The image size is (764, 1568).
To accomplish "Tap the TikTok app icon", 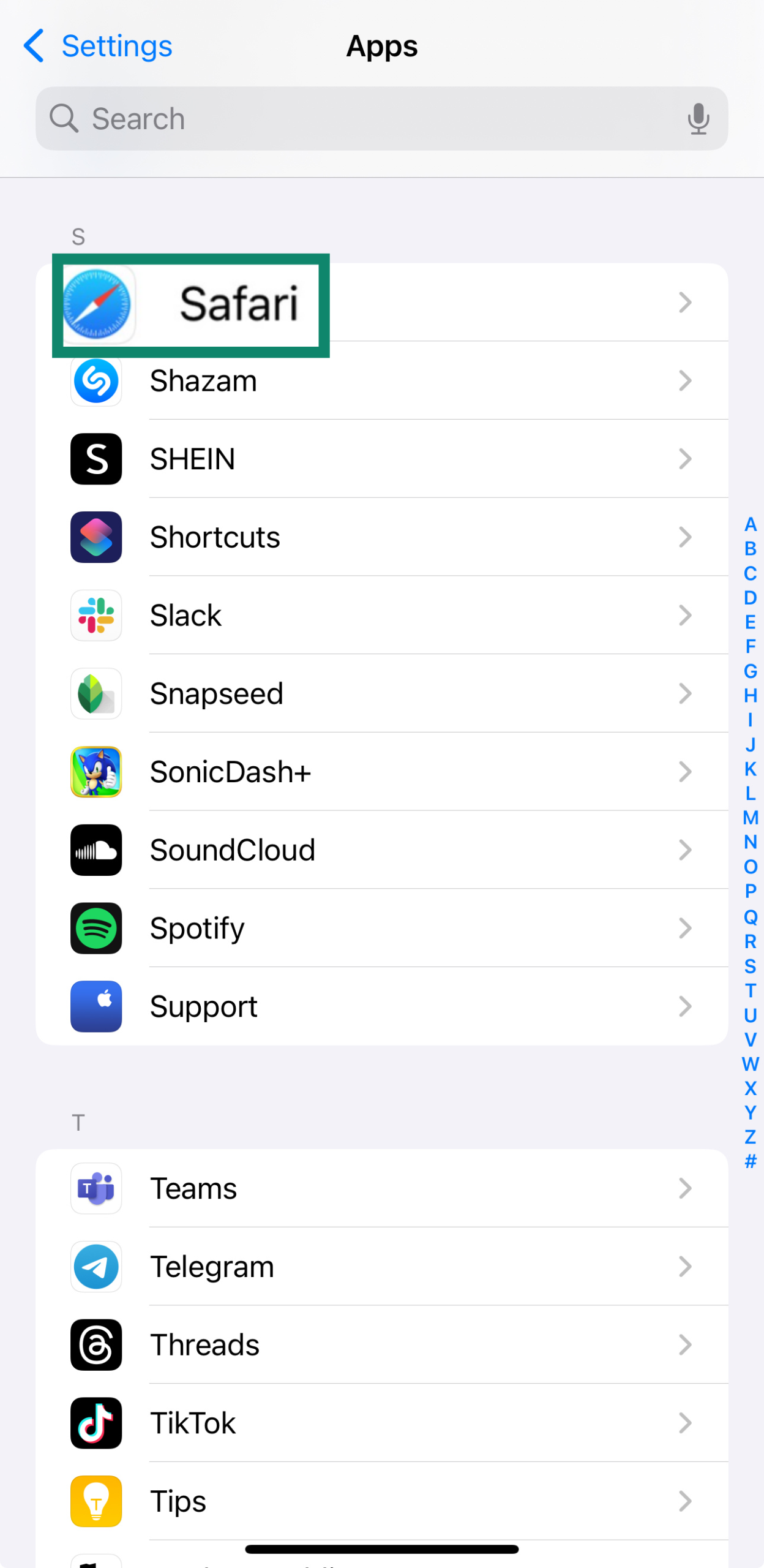I will click(96, 1423).
